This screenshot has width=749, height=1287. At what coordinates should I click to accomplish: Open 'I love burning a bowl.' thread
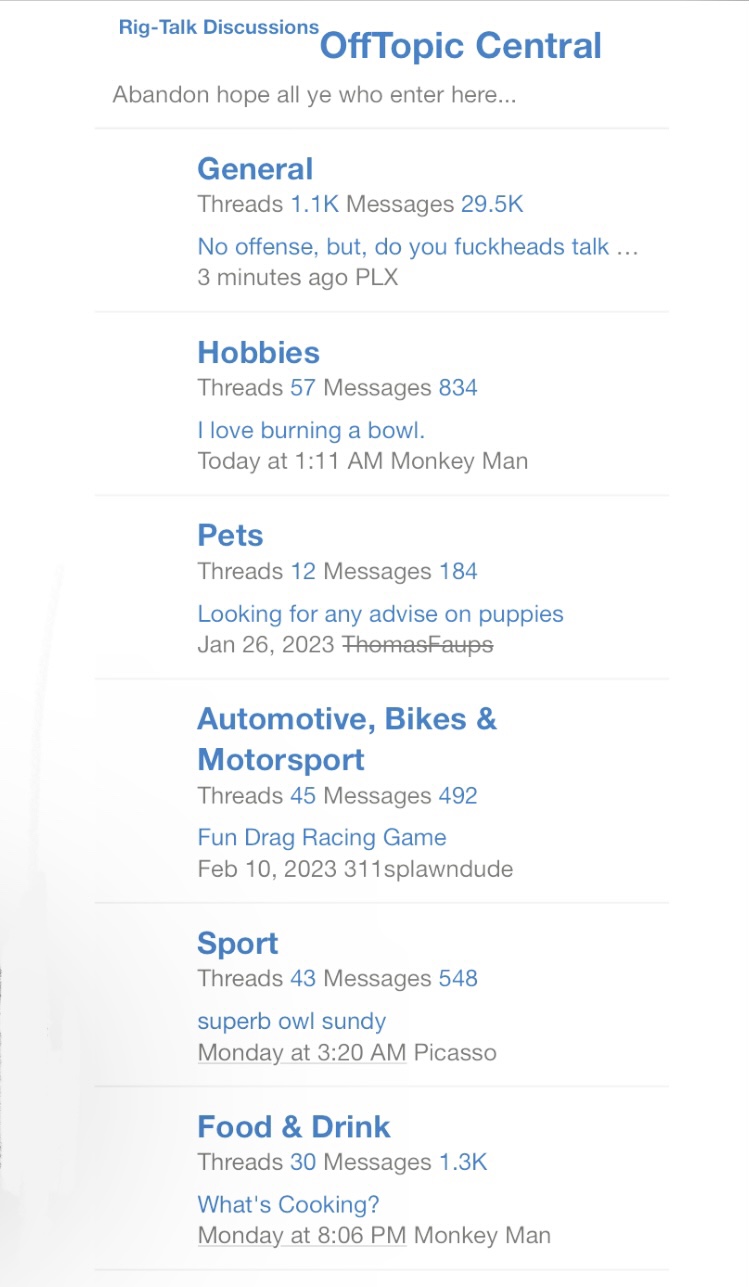point(311,431)
